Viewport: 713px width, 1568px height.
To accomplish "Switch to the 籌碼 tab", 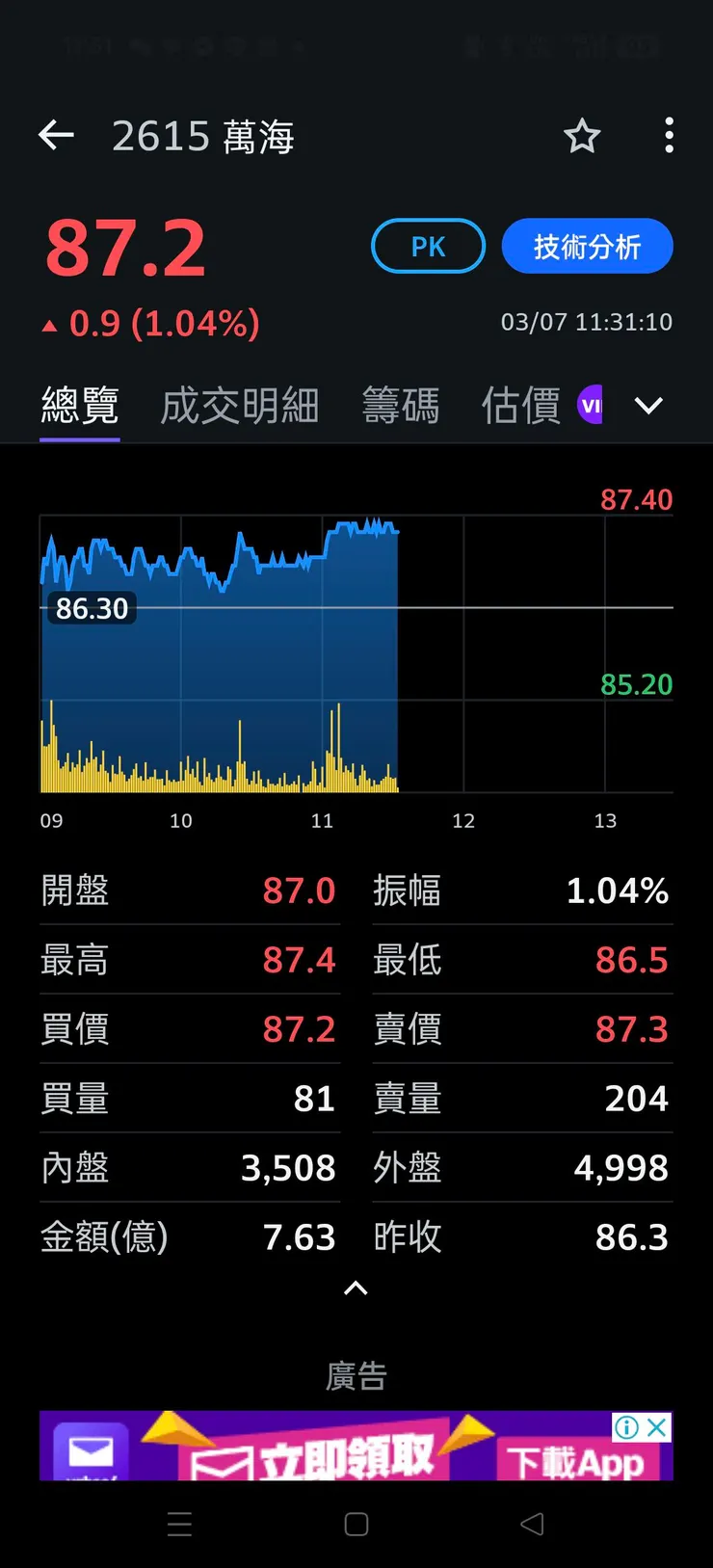I will 401,405.
